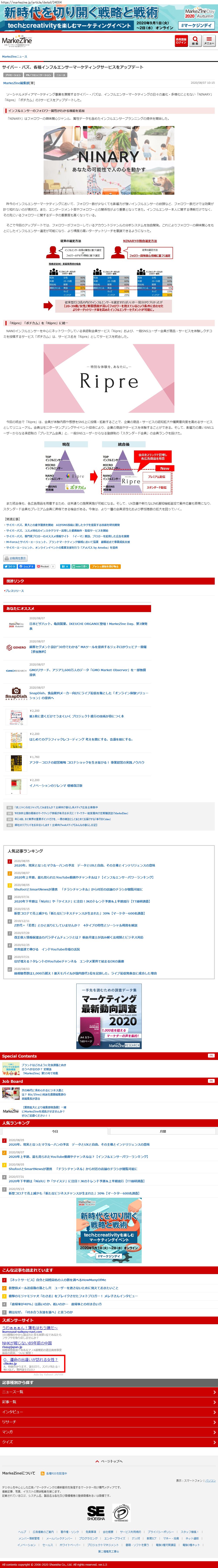Open the 会員登録 login button

[181, 41]
